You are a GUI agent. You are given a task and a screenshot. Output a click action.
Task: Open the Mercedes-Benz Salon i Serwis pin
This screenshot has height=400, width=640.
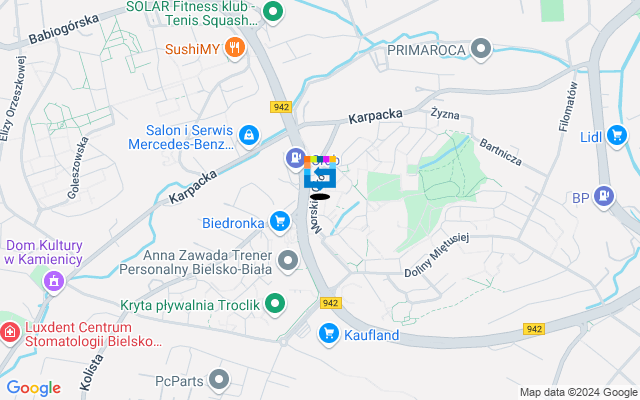pos(250,134)
